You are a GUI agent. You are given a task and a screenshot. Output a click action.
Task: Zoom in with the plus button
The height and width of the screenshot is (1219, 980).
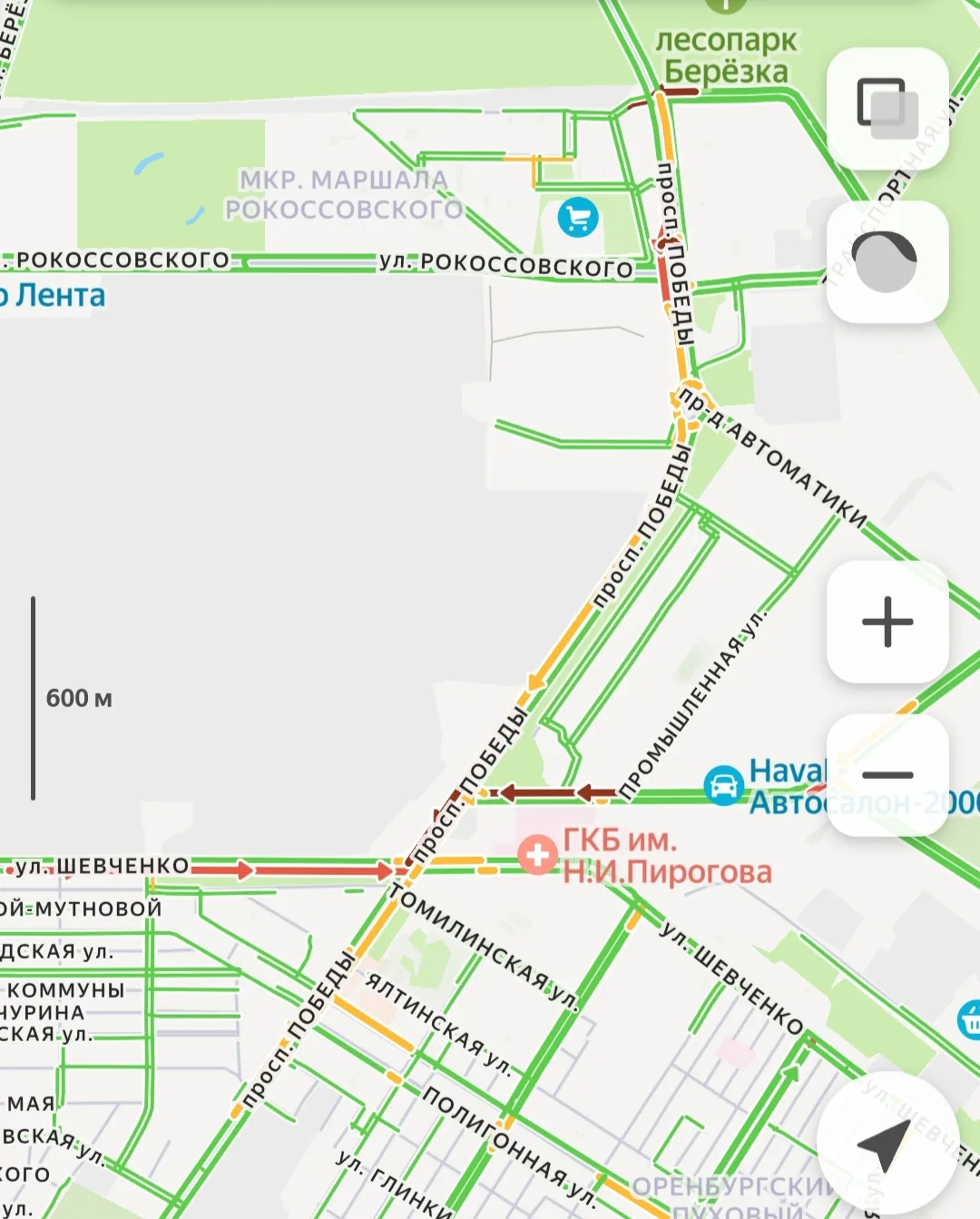point(887,622)
